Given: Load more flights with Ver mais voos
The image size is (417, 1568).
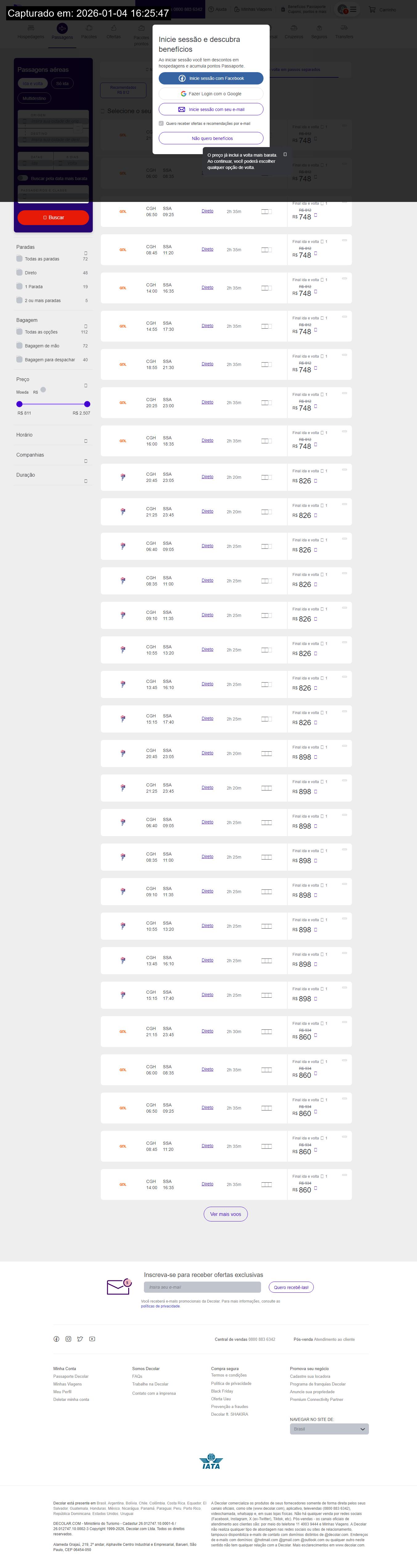Looking at the screenshot, I should 225,1214.
